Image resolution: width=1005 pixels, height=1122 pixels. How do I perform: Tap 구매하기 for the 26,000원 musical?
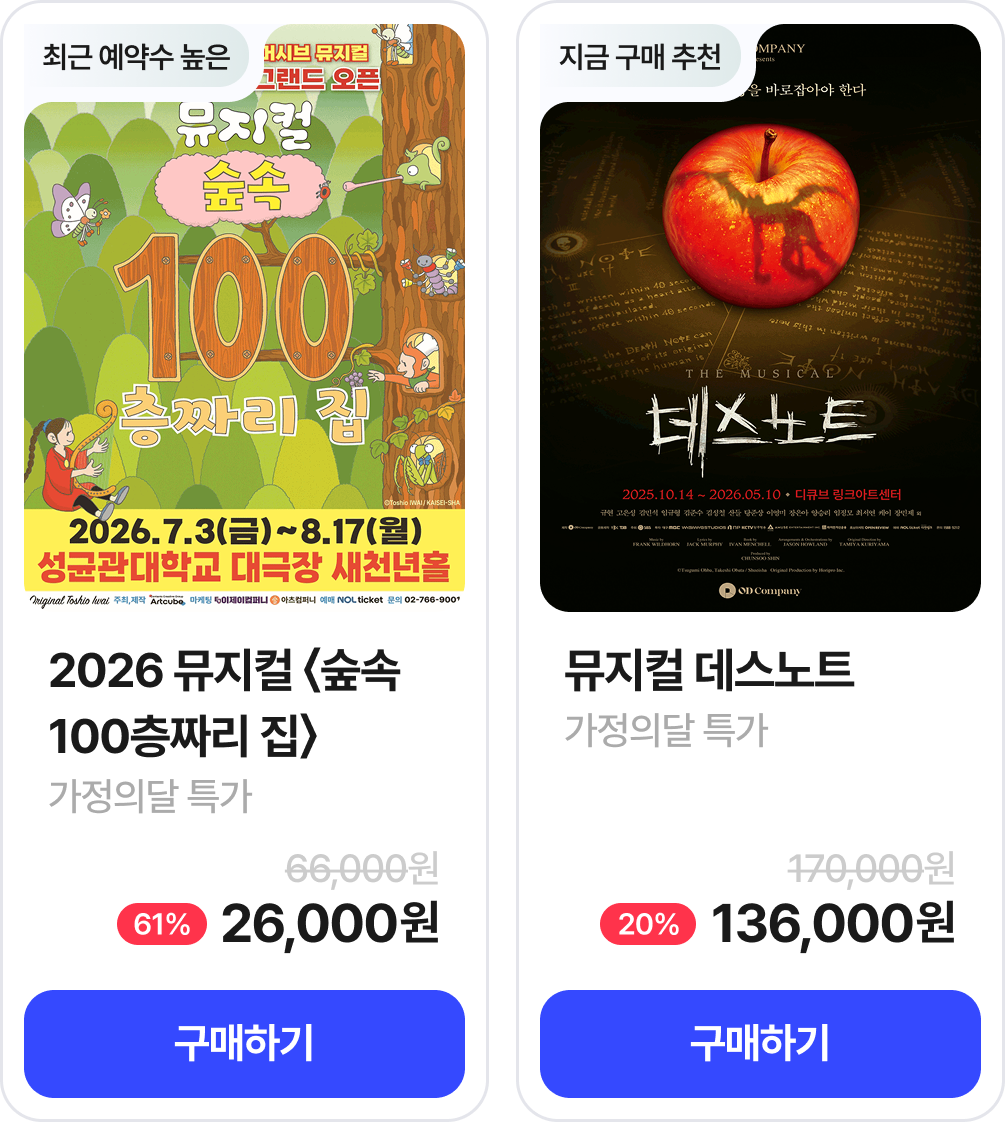point(244,1043)
